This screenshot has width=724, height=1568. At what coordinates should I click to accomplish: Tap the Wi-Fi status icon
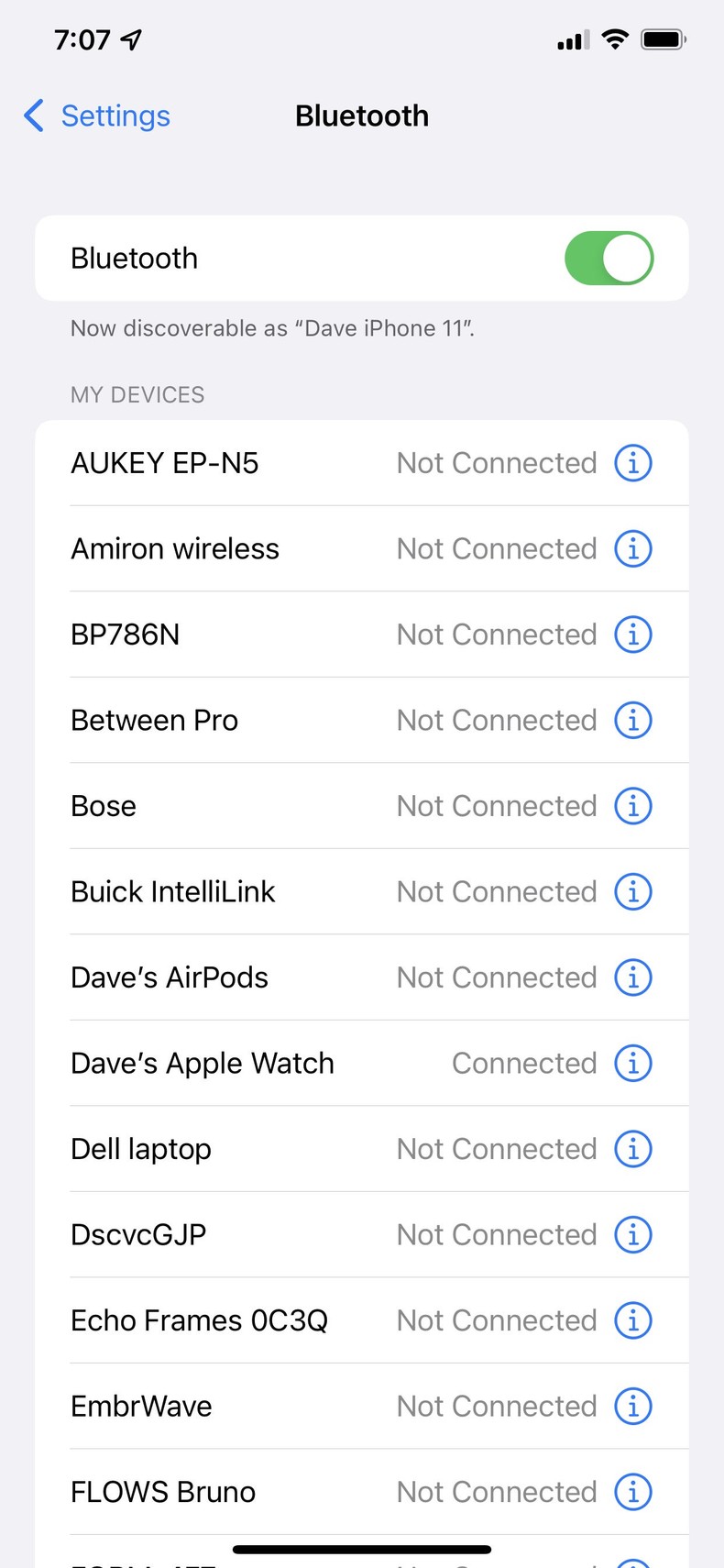614,39
